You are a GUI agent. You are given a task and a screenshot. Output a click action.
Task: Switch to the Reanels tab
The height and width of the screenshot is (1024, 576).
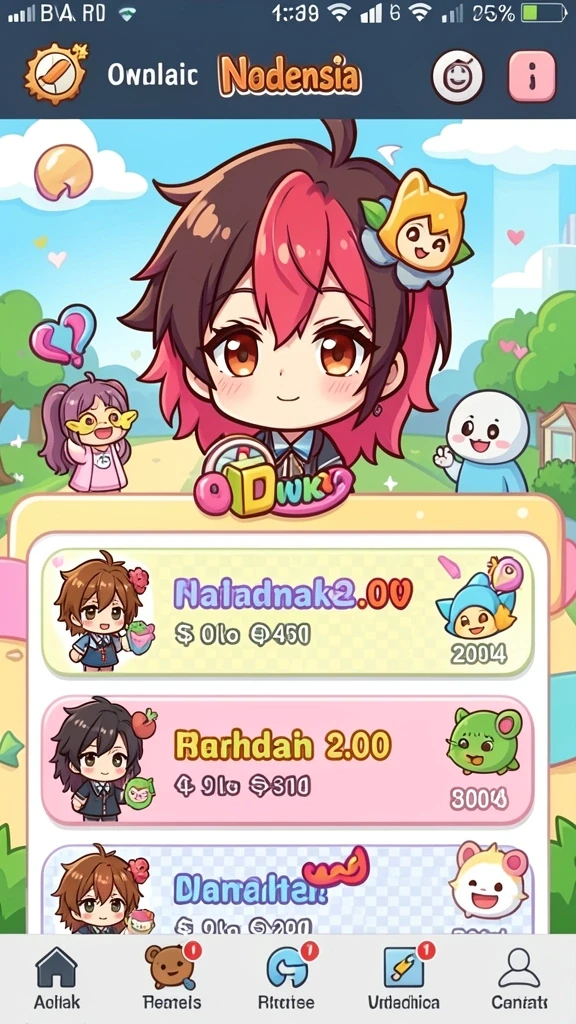(172, 978)
